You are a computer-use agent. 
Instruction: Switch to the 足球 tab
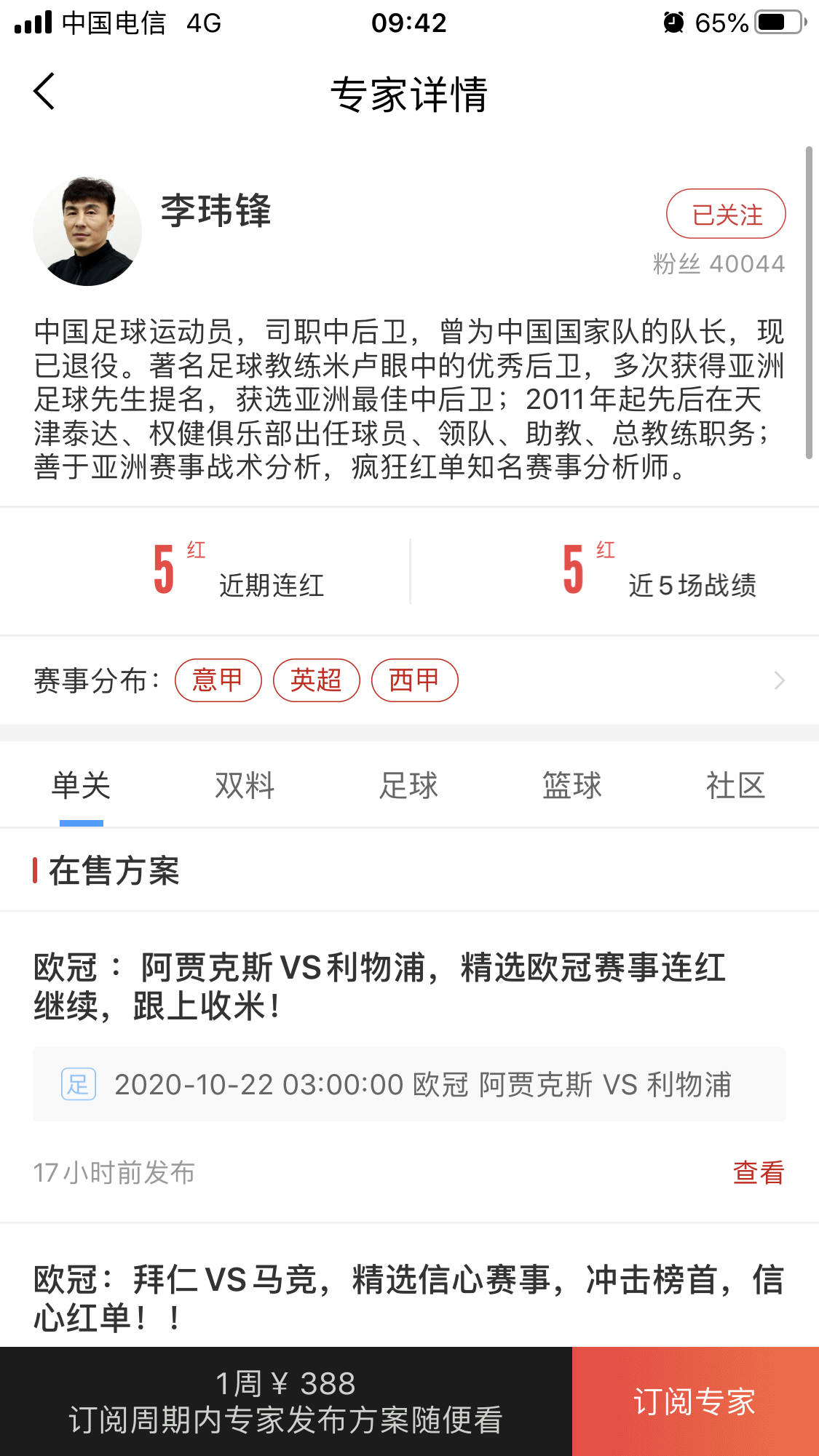coord(408,786)
